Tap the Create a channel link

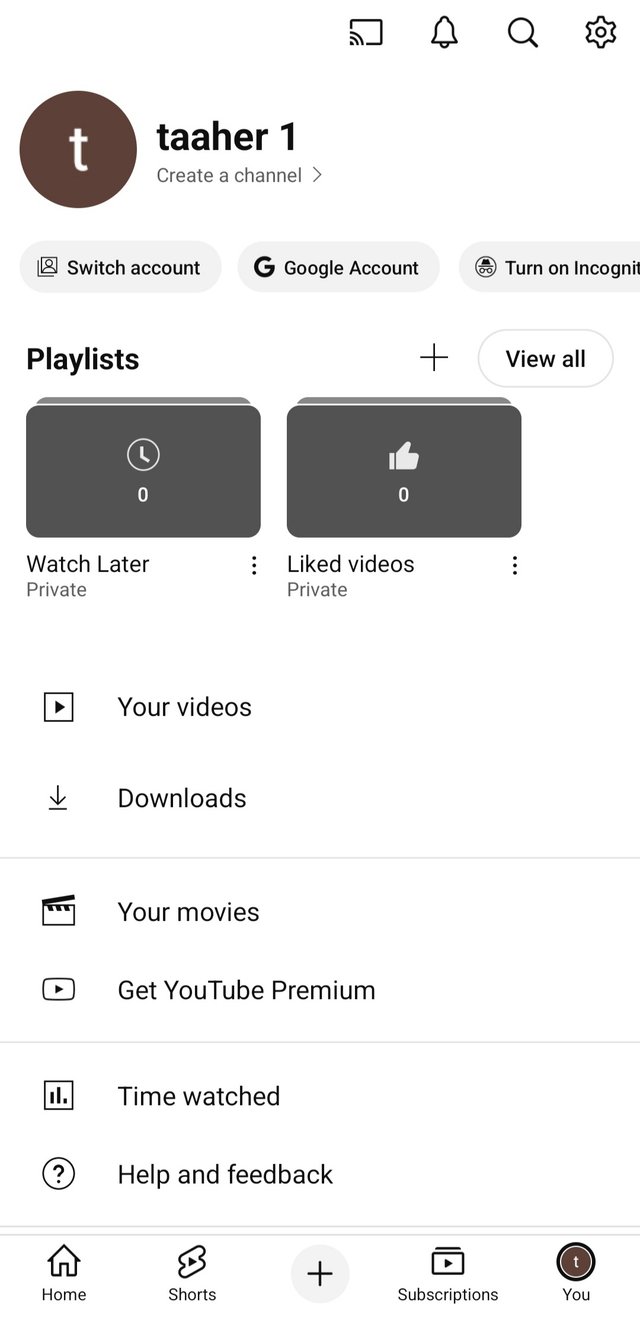tap(239, 175)
